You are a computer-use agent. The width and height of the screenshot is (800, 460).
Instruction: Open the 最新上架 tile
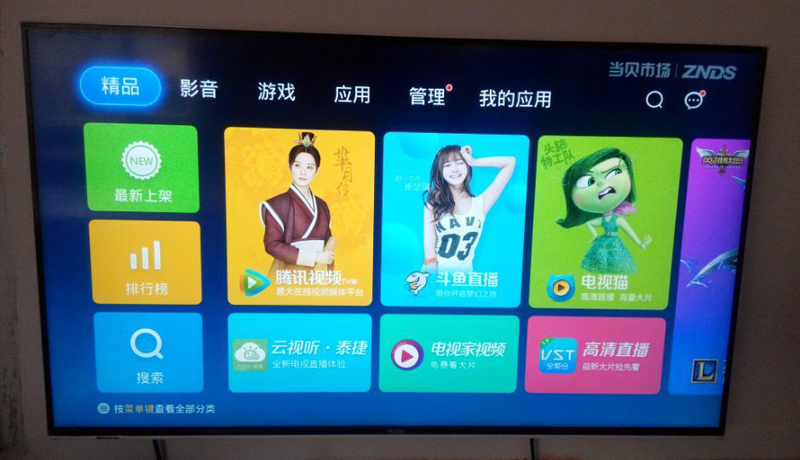coord(141,167)
